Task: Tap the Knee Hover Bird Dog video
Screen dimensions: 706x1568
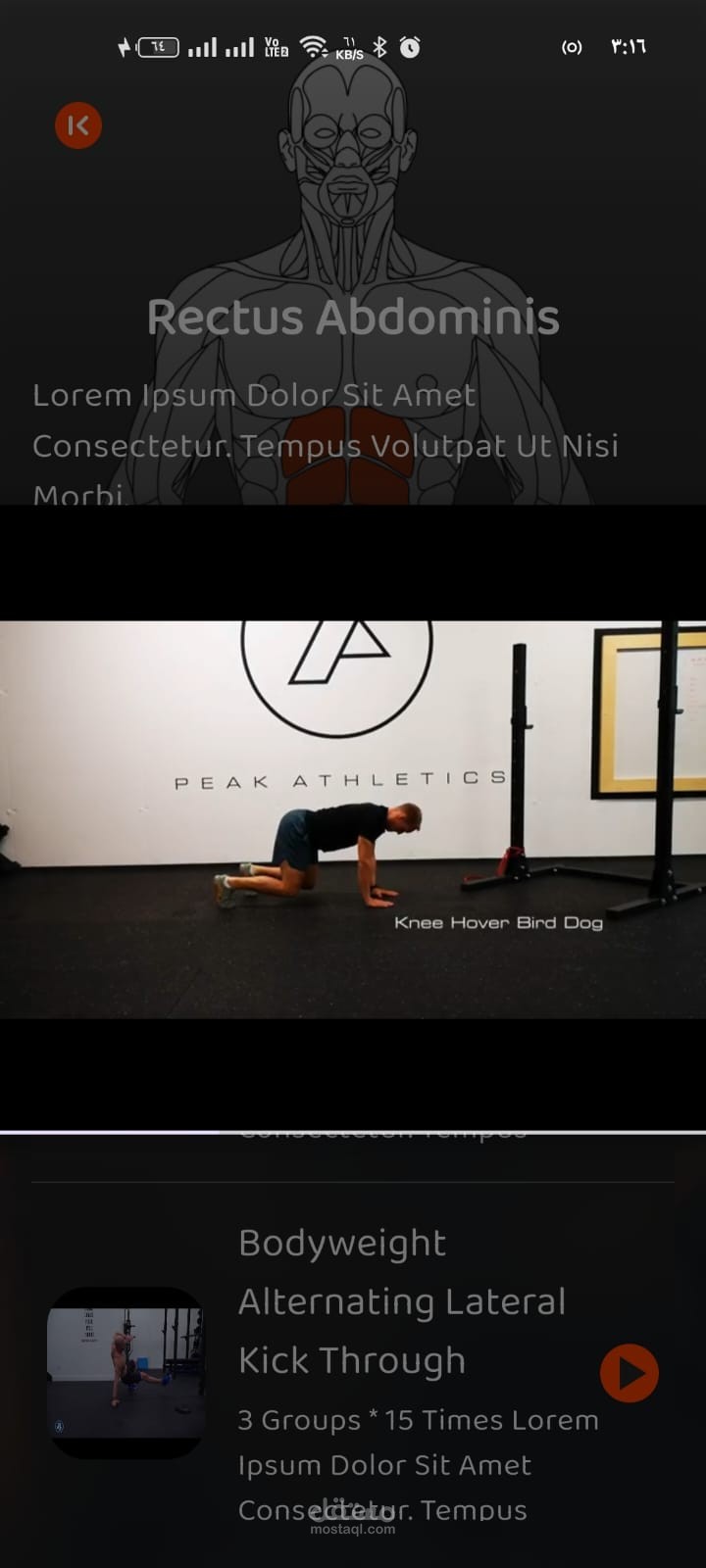Action: tap(353, 819)
